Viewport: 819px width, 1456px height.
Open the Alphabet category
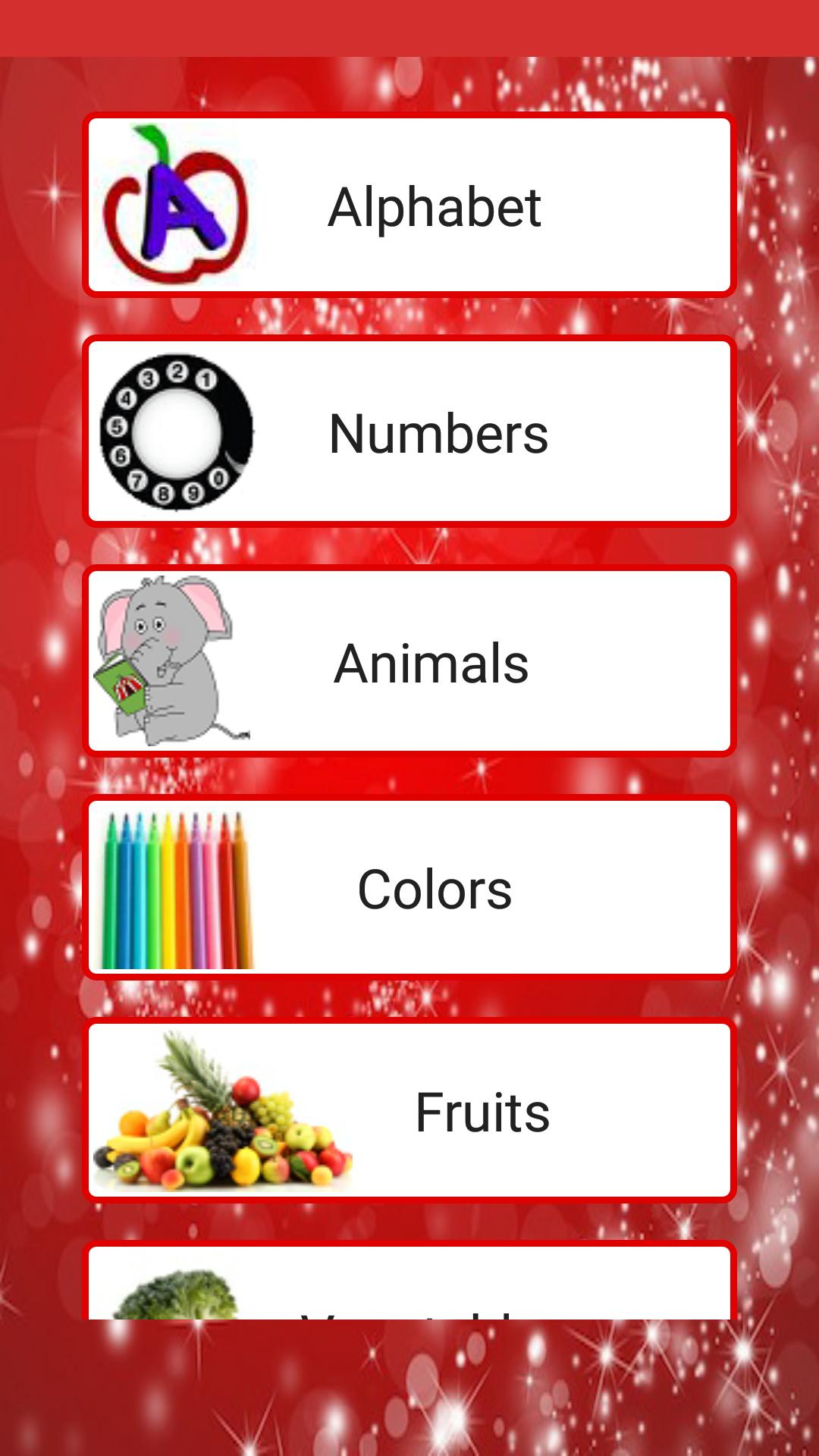(409, 205)
